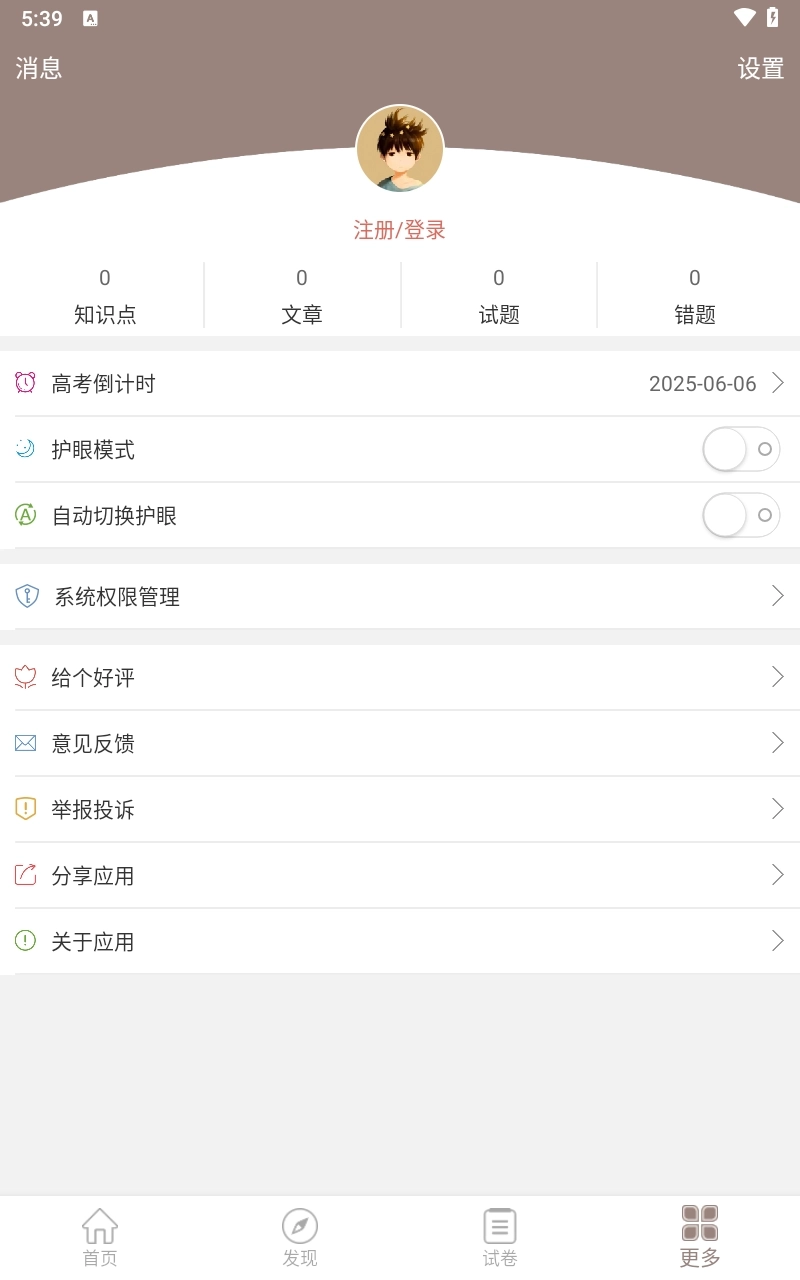Switch to the 发现 tab

(x=300, y=1237)
